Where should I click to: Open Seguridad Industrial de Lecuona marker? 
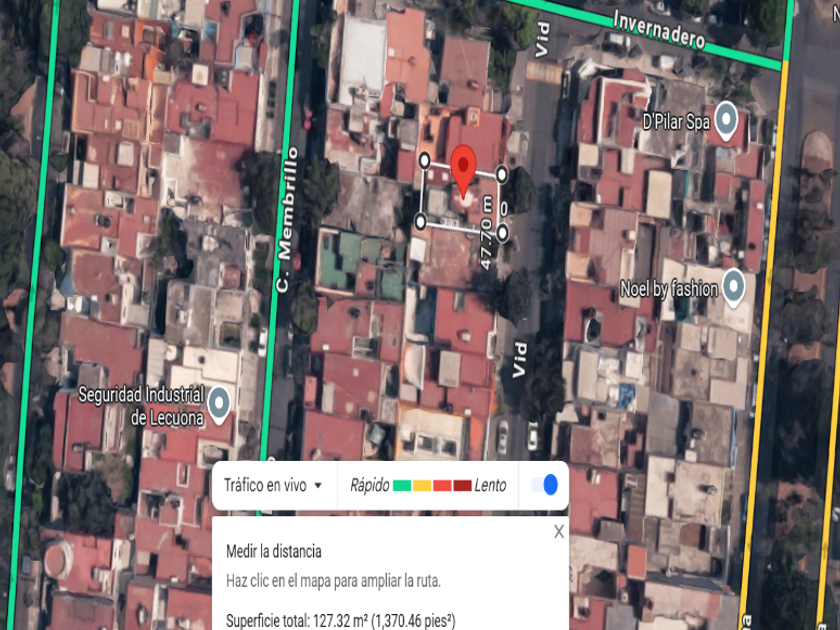pyautogui.click(x=219, y=405)
